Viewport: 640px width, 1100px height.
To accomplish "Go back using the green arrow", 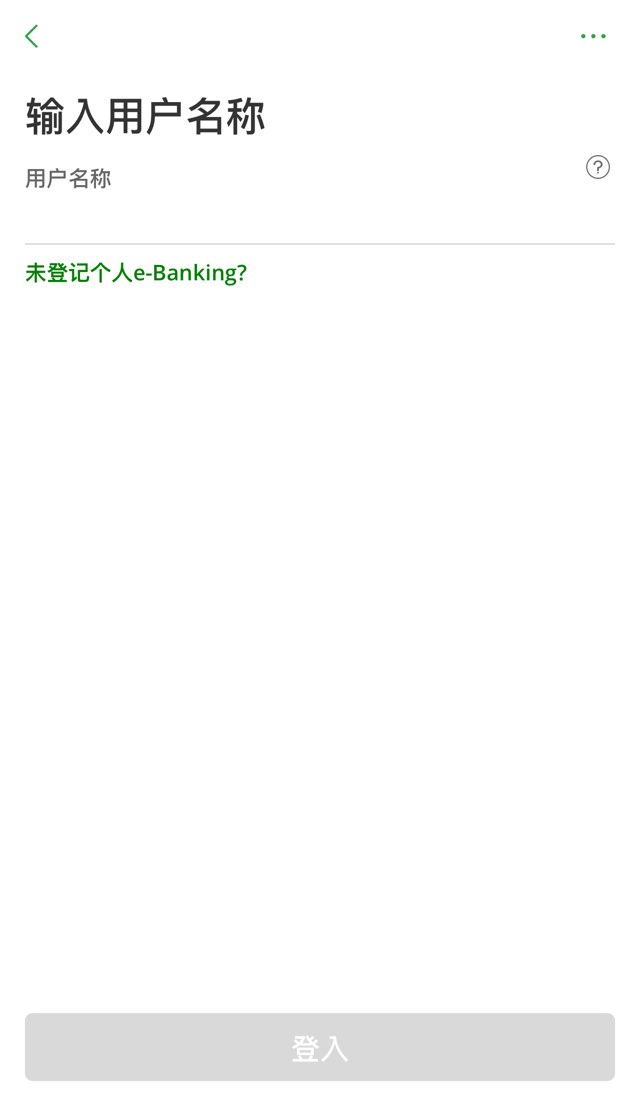I will tap(32, 36).
